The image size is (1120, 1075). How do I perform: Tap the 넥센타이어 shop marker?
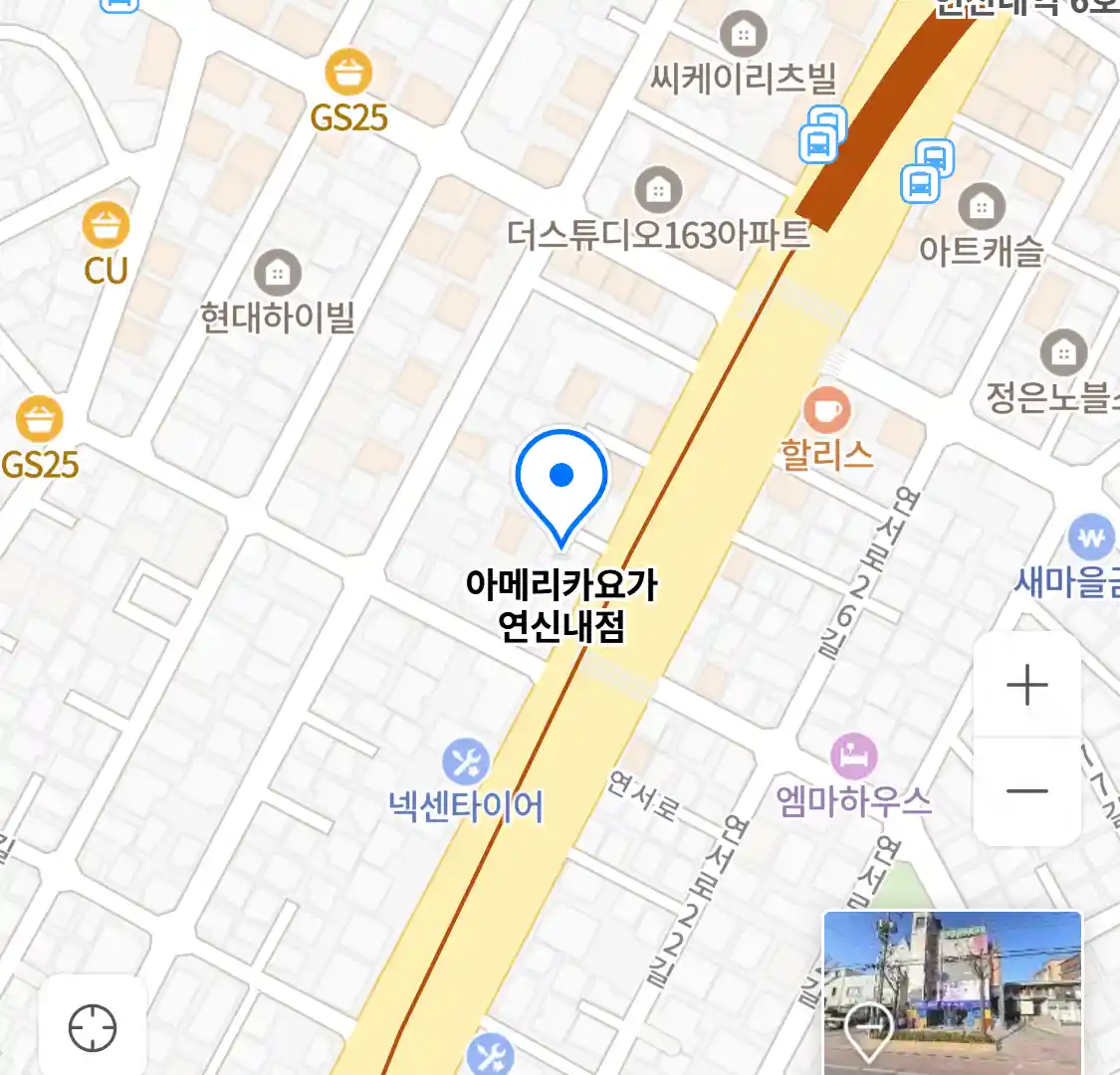(x=466, y=764)
